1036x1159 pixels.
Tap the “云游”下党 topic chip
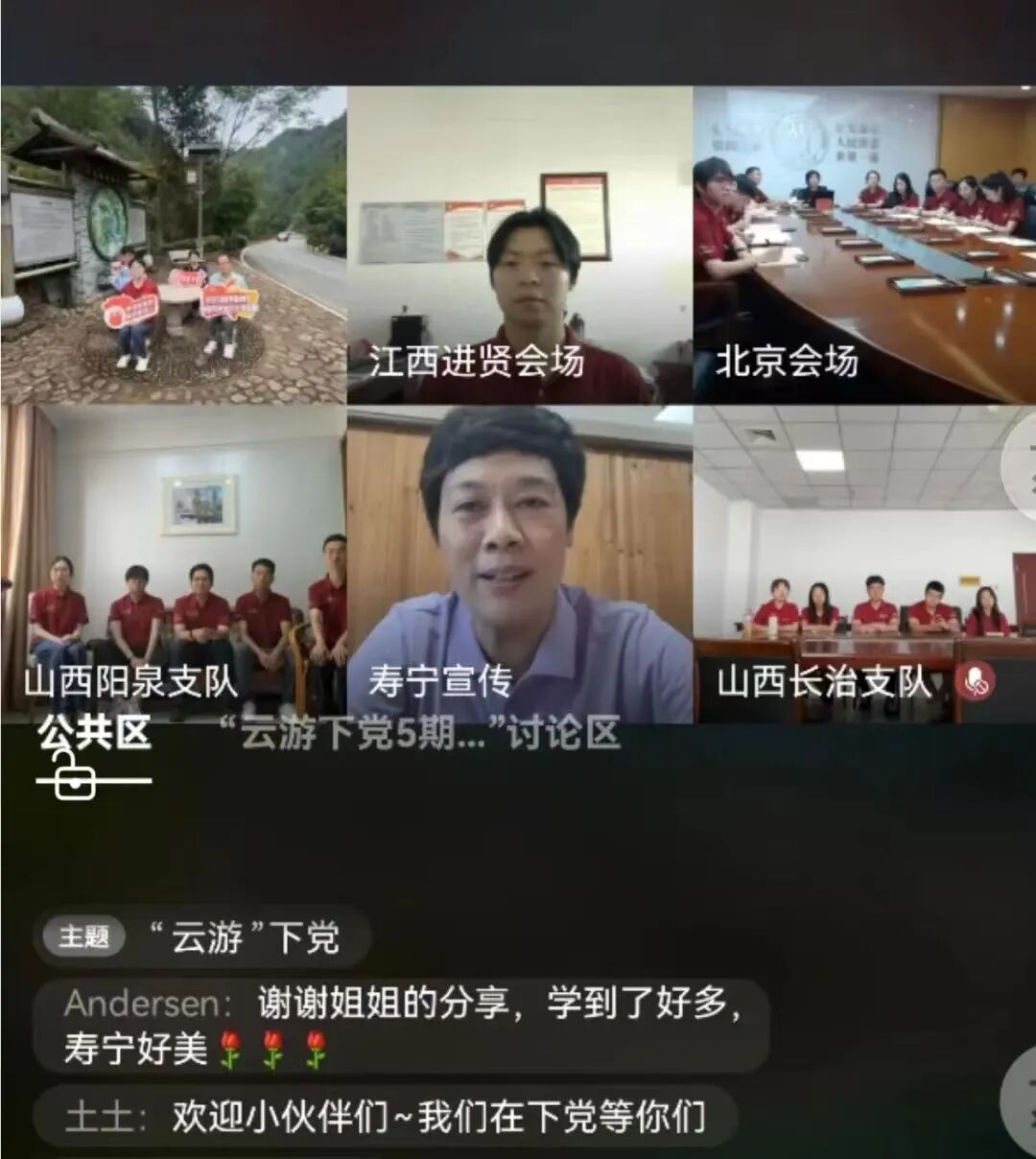[x=201, y=936]
